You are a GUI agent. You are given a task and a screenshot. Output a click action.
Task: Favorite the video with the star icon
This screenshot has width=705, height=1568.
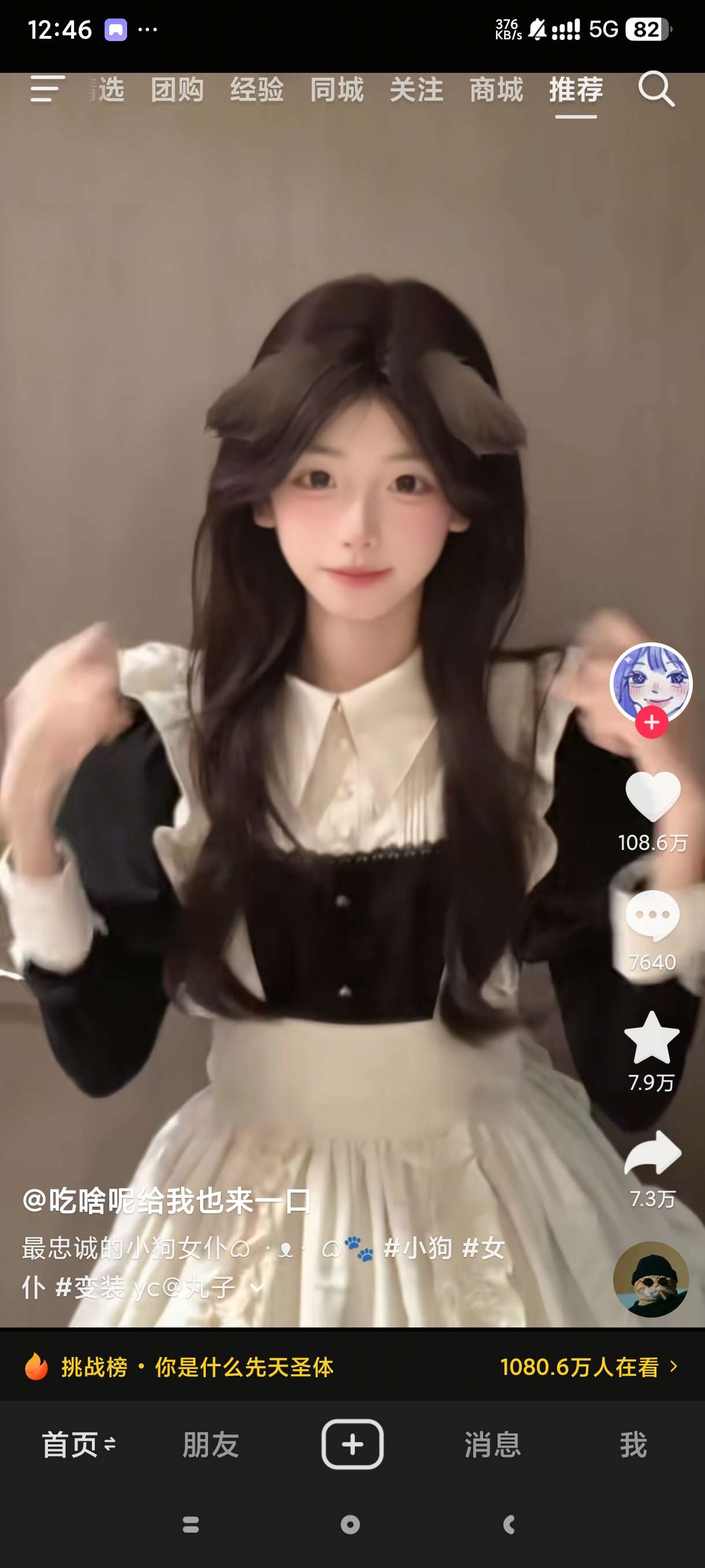(x=651, y=1038)
